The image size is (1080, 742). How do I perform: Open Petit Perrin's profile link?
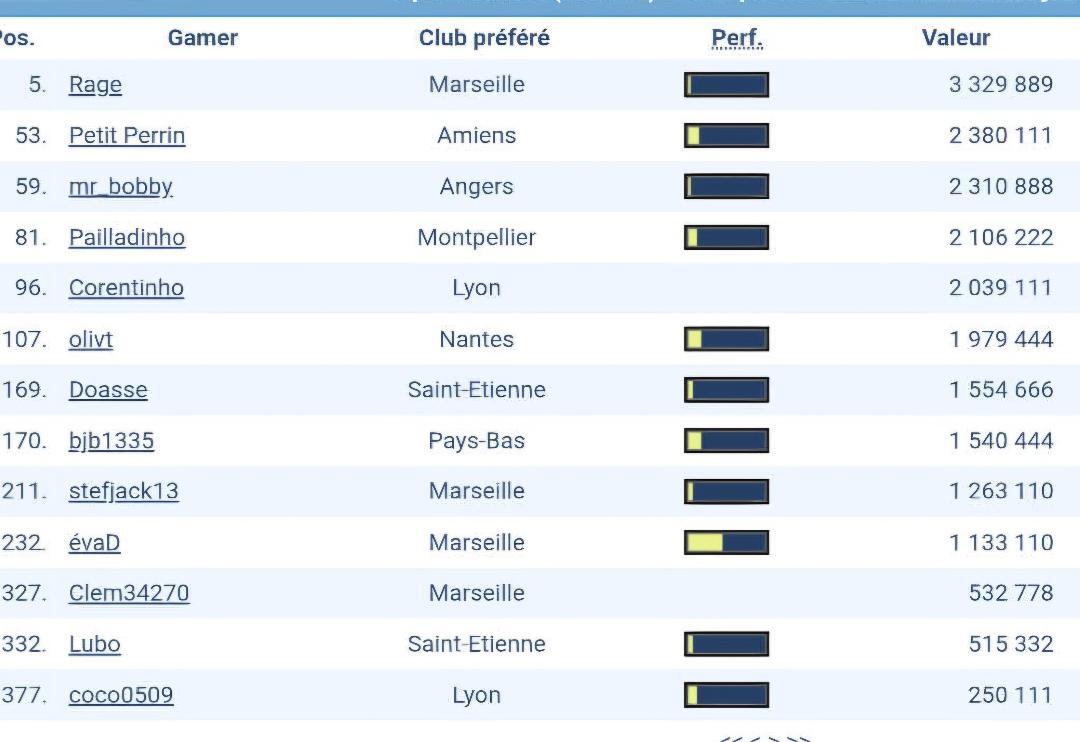(x=126, y=135)
